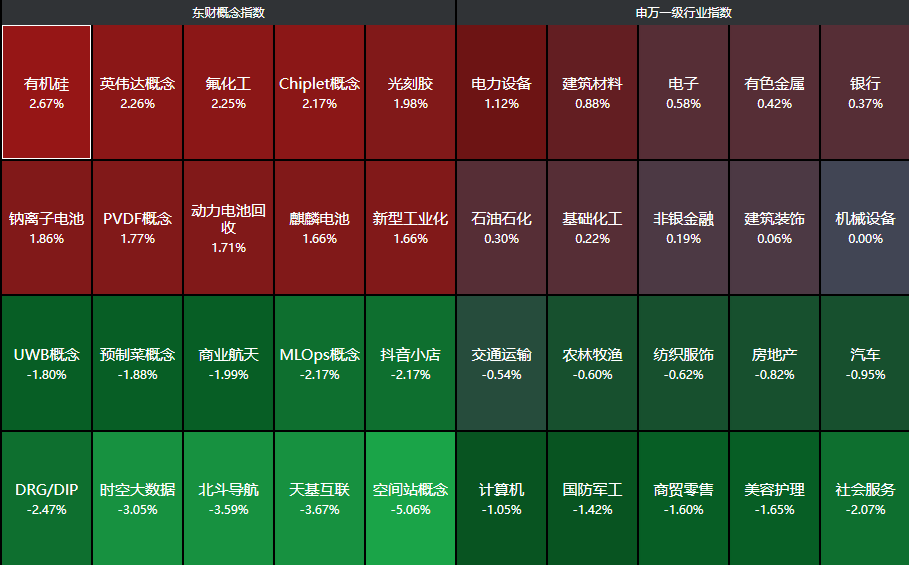Open the 有机硅 concept tile
The height and width of the screenshot is (565, 909).
(46, 92)
